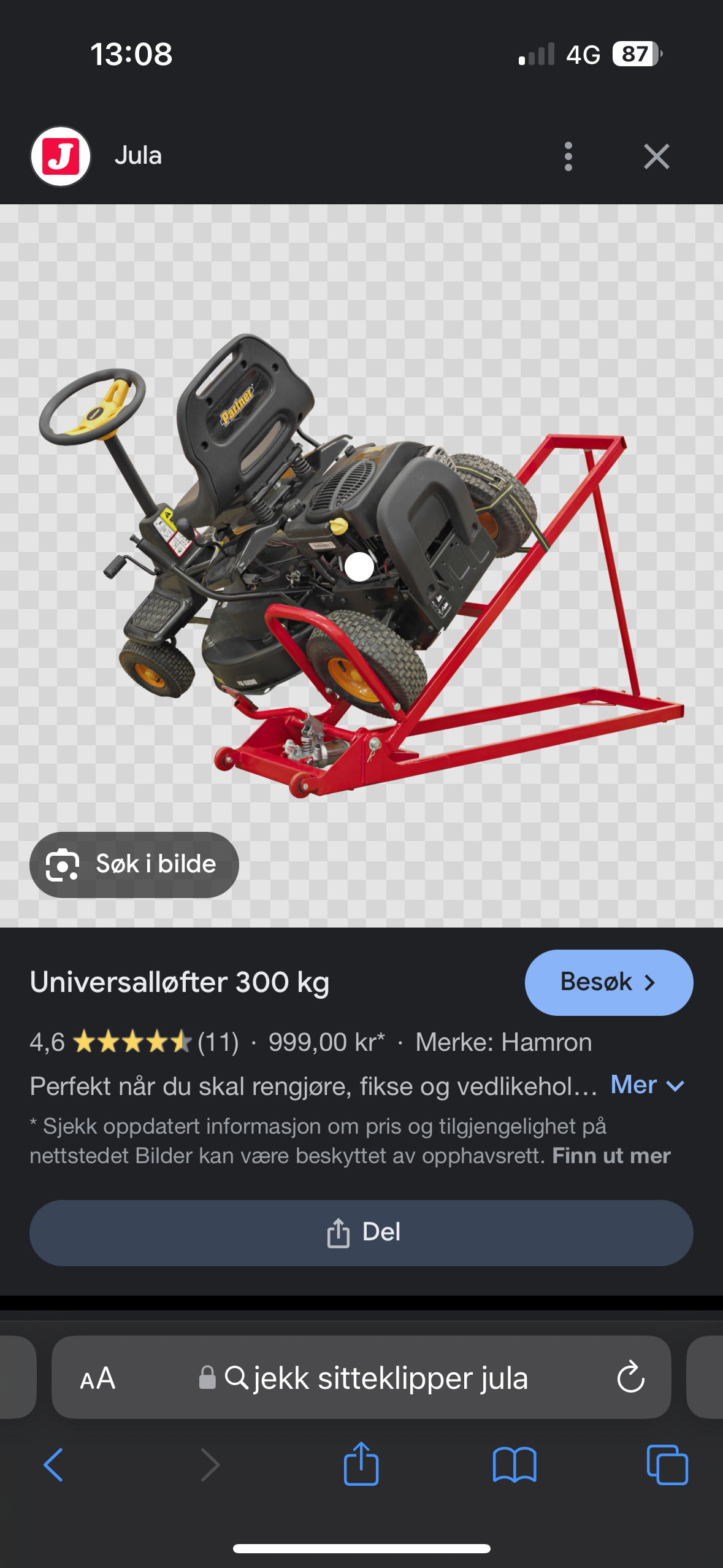Expand the description with Mer
This screenshot has width=723, height=1568.
tap(647, 1085)
